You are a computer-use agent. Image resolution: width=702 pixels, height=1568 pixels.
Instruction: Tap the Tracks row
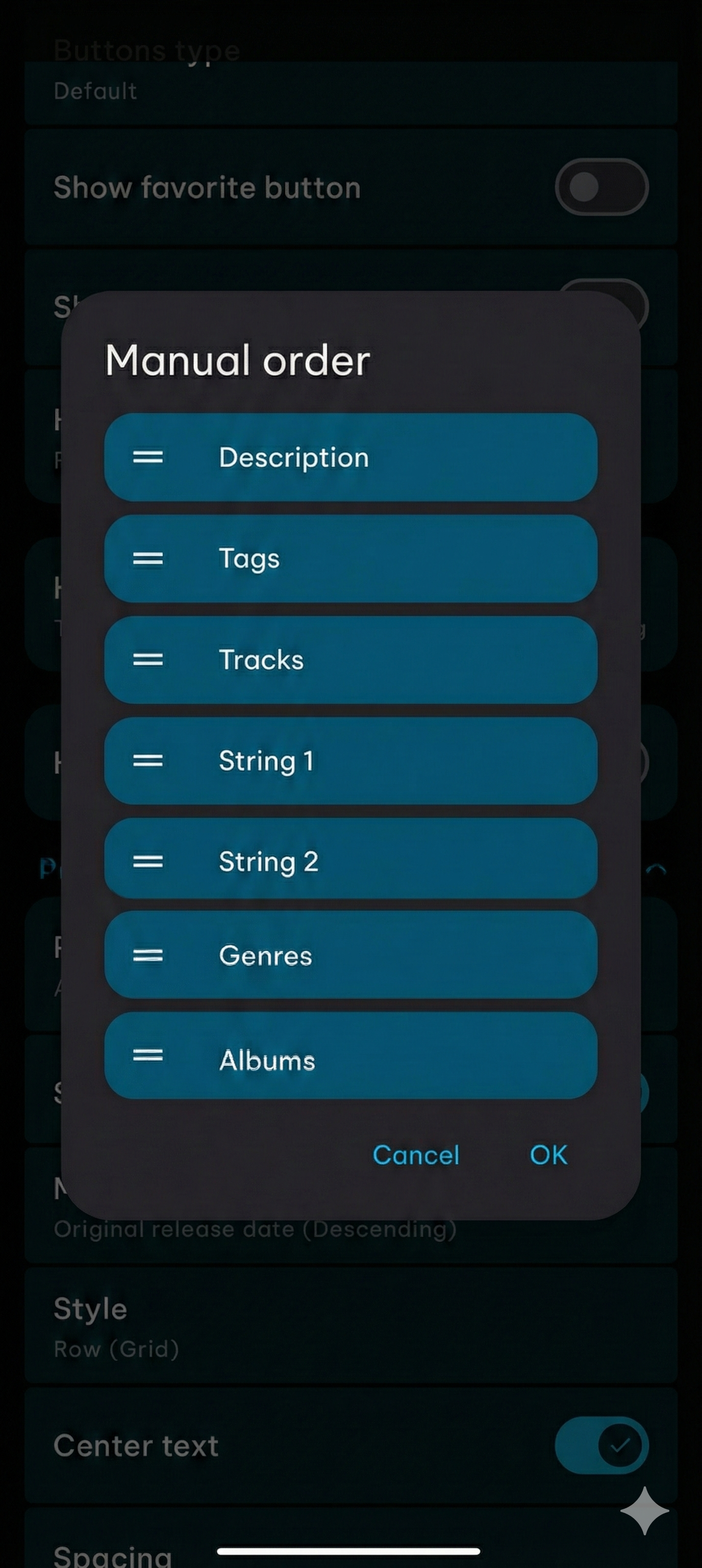350,660
